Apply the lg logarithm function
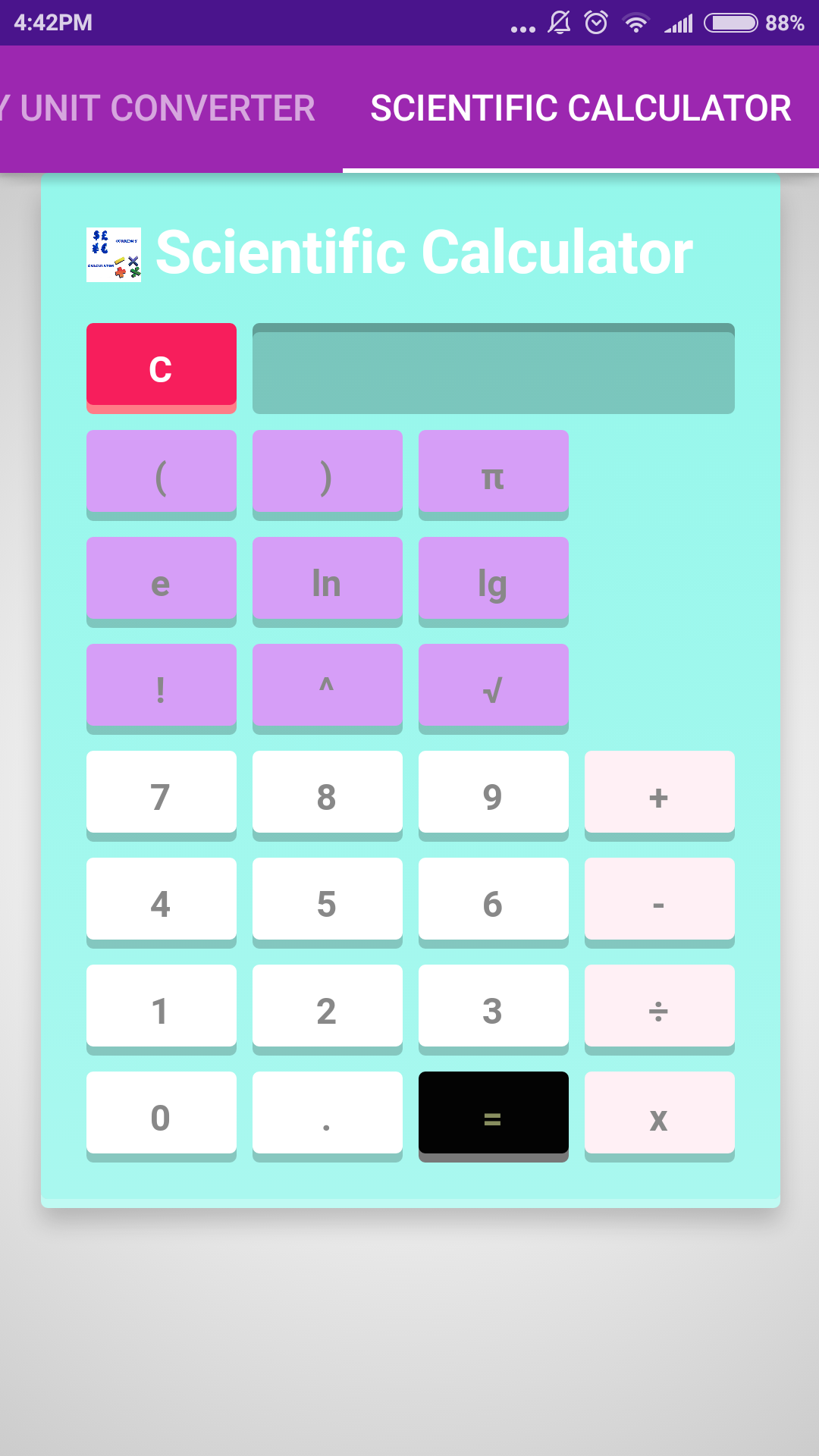Viewport: 819px width, 1456px height. (x=493, y=582)
